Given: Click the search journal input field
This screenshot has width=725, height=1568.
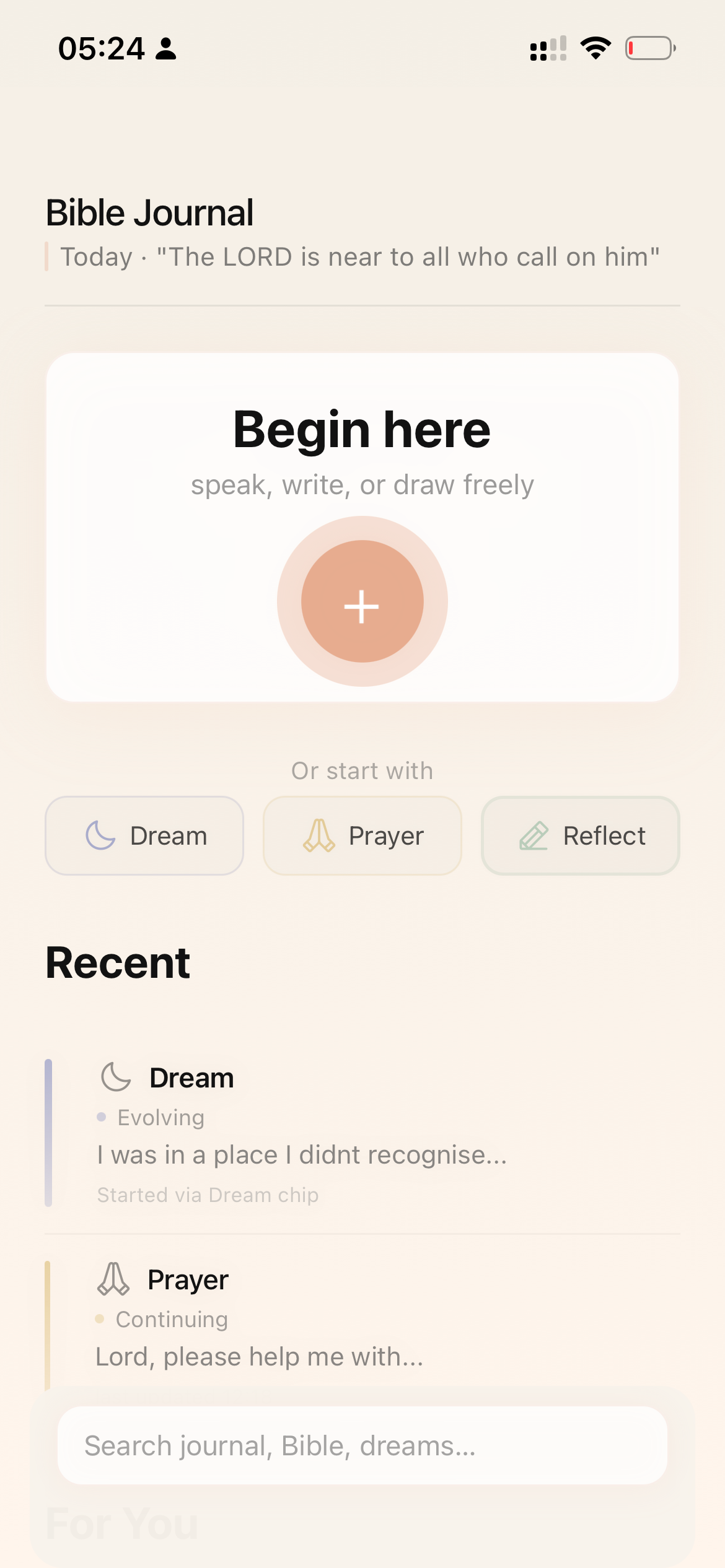Looking at the screenshot, I should (x=361, y=1446).
